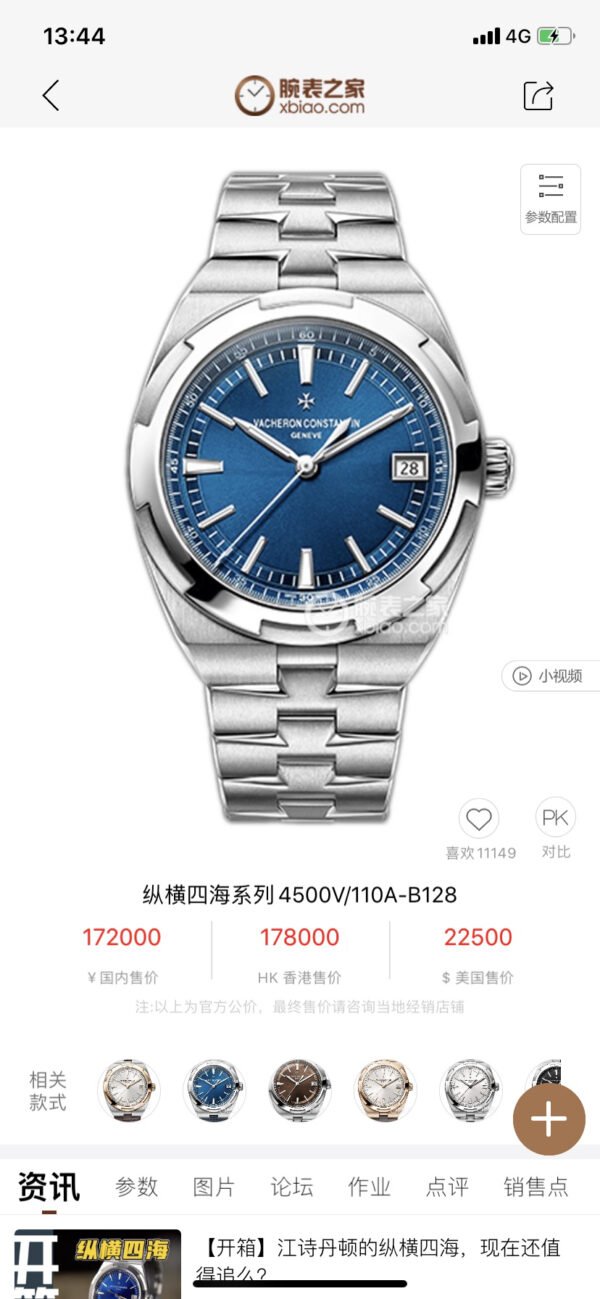Open the fifth related watch, steel with silver dial
The width and height of the screenshot is (600, 1299).
[472, 1091]
